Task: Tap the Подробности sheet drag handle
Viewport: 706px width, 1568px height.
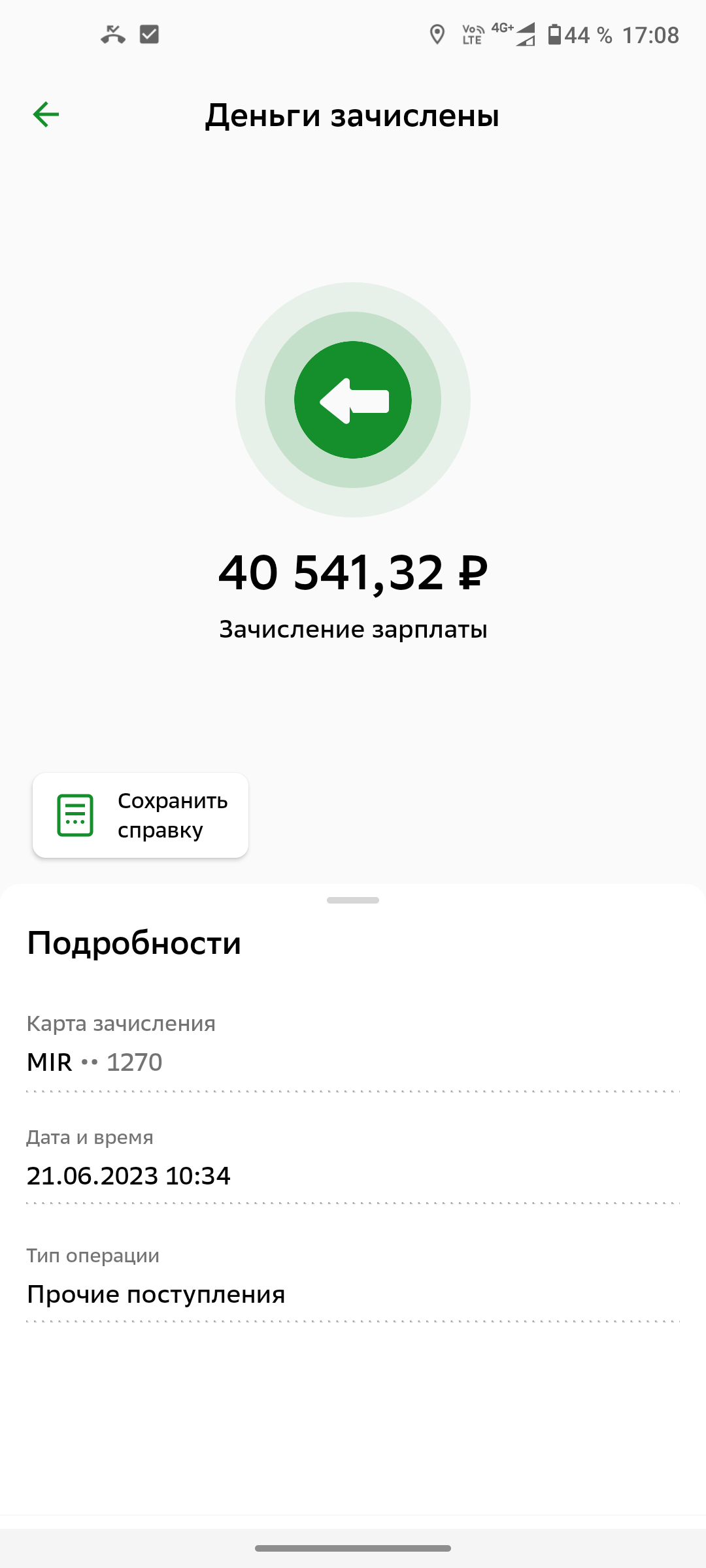Action: 353,900
